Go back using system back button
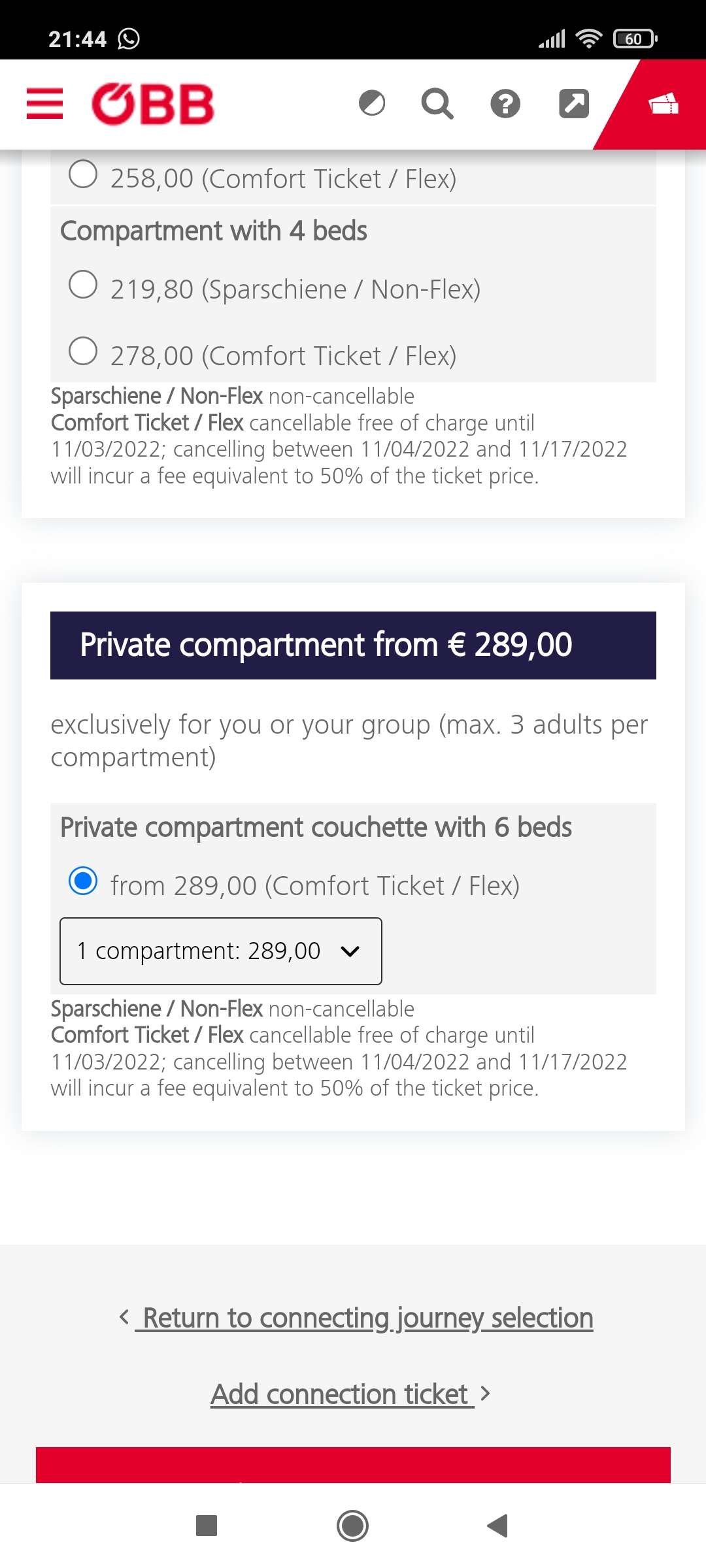 click(498, 1526)
